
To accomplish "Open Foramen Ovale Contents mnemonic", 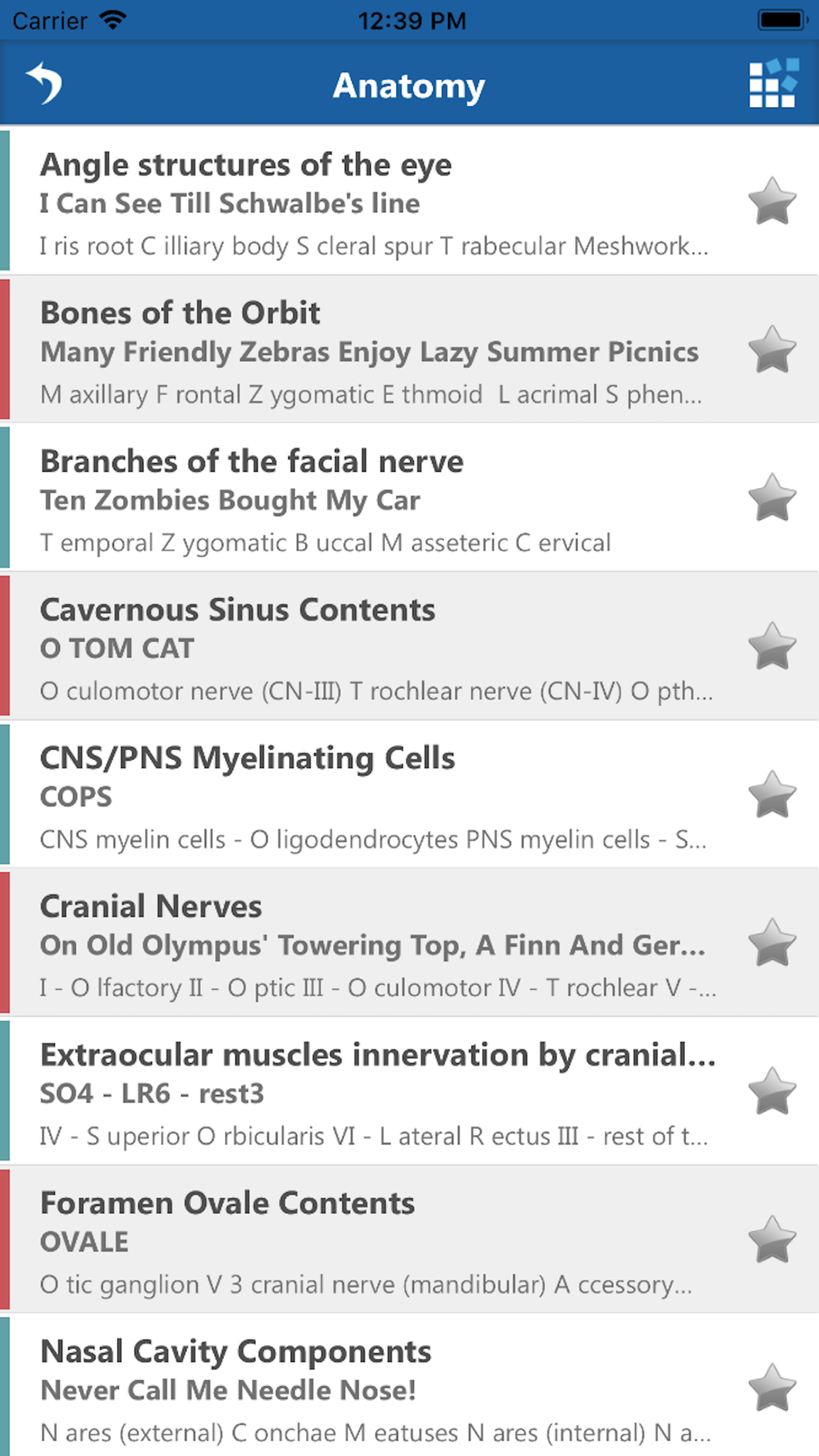I will tap(409, 1240).
